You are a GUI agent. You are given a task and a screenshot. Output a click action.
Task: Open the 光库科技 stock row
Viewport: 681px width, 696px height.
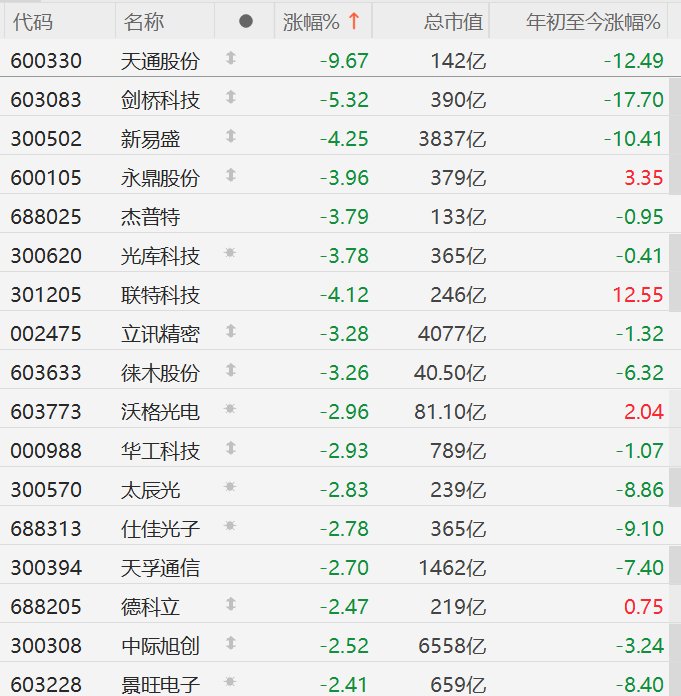pyautogui.click(x=160, y=256)
